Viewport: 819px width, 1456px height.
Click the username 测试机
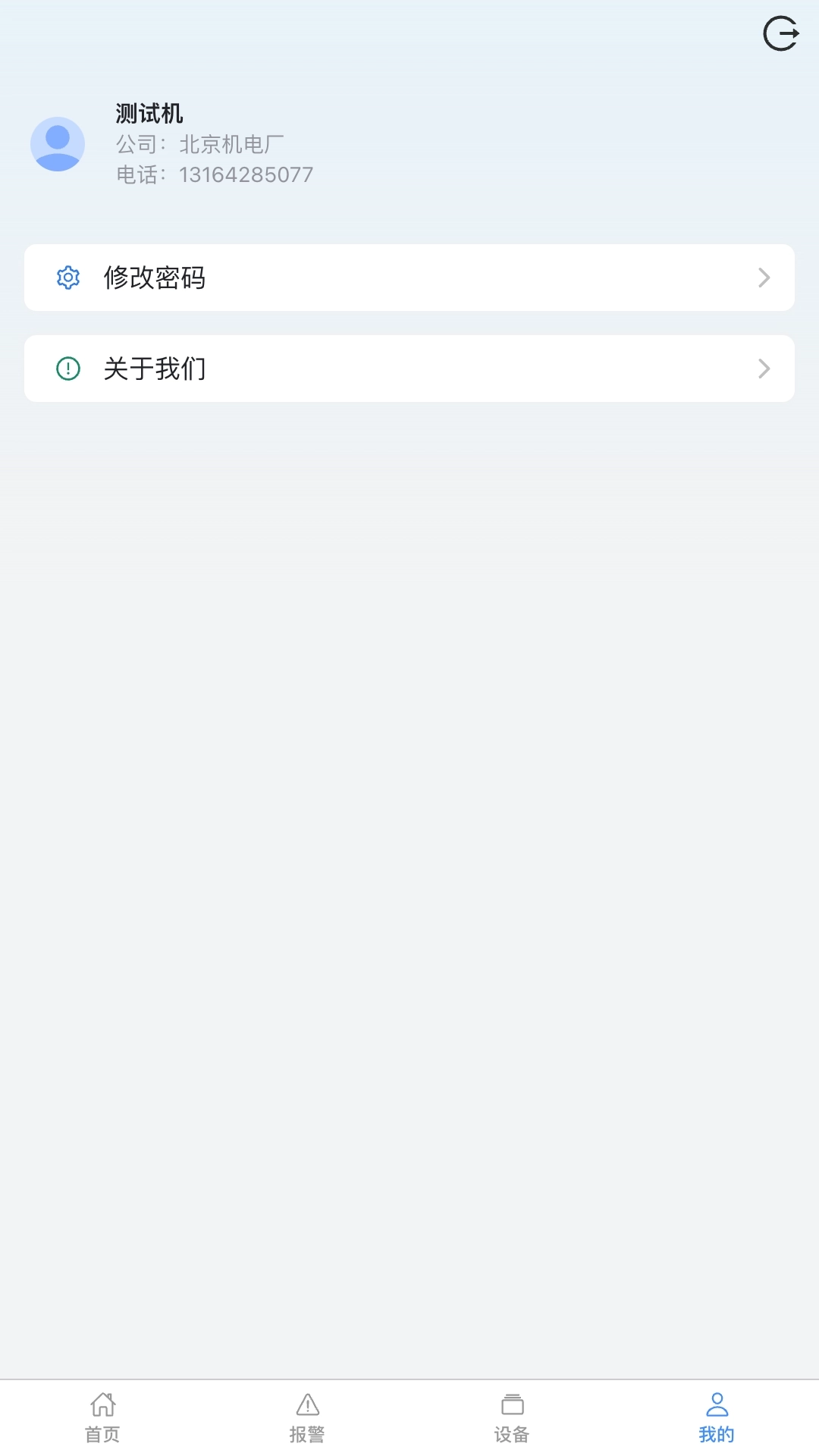click(x=149, y=112)
